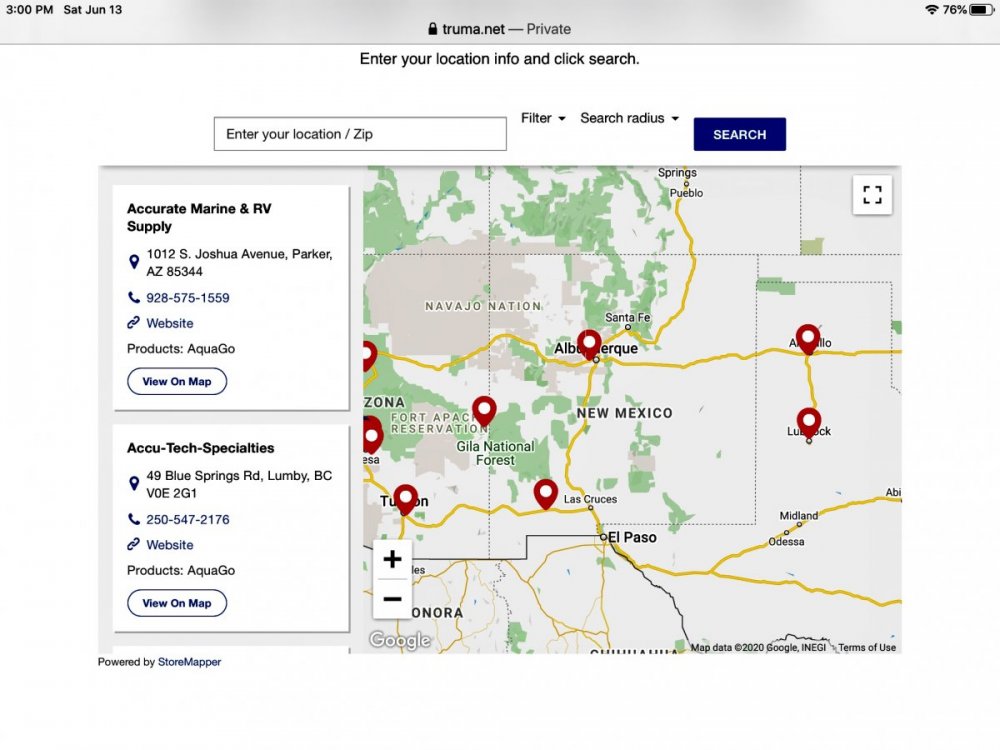View Accurate Marine & RV Supply on map

[177, 381]
